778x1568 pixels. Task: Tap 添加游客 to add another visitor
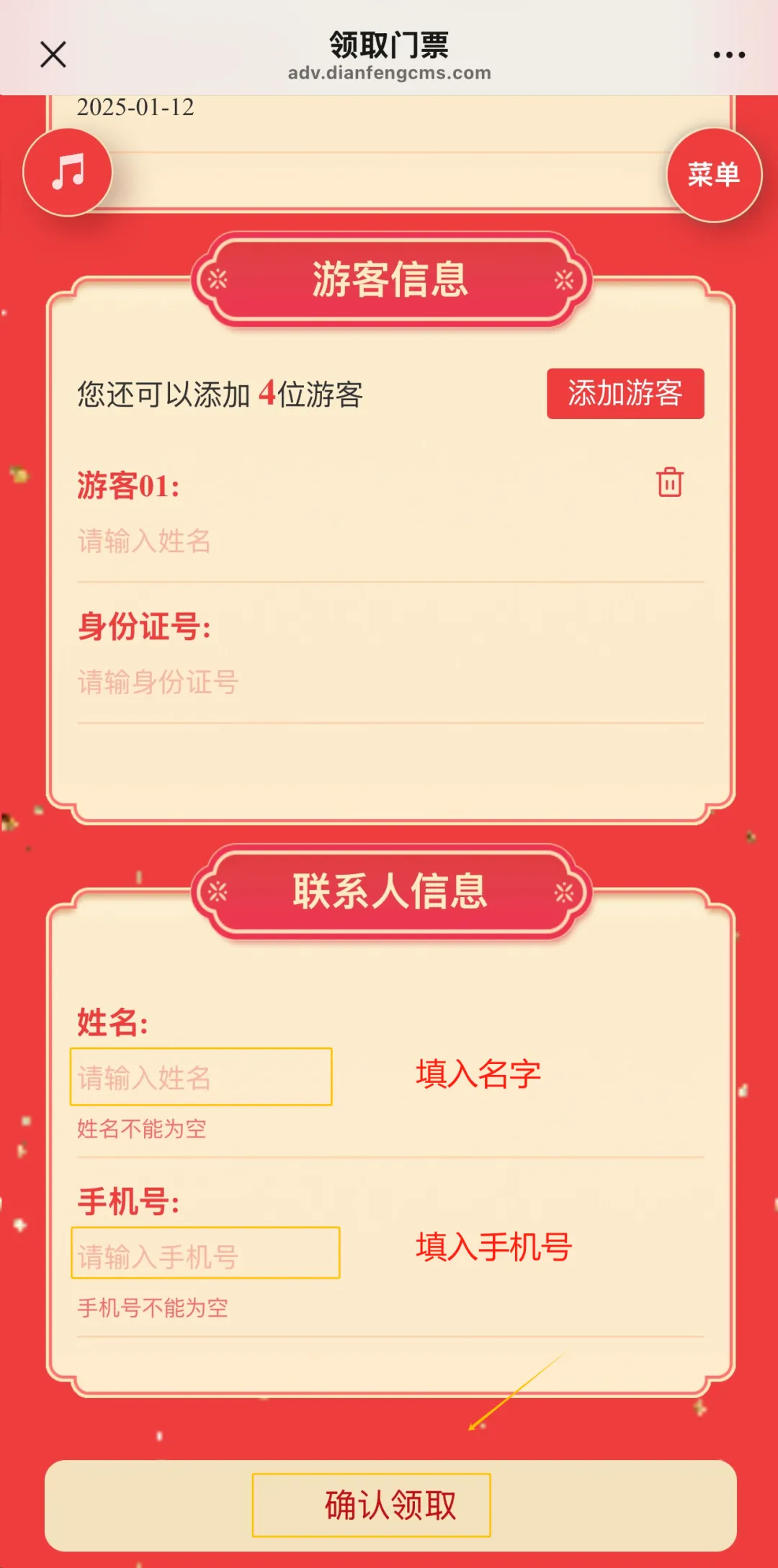pos(625,394)
